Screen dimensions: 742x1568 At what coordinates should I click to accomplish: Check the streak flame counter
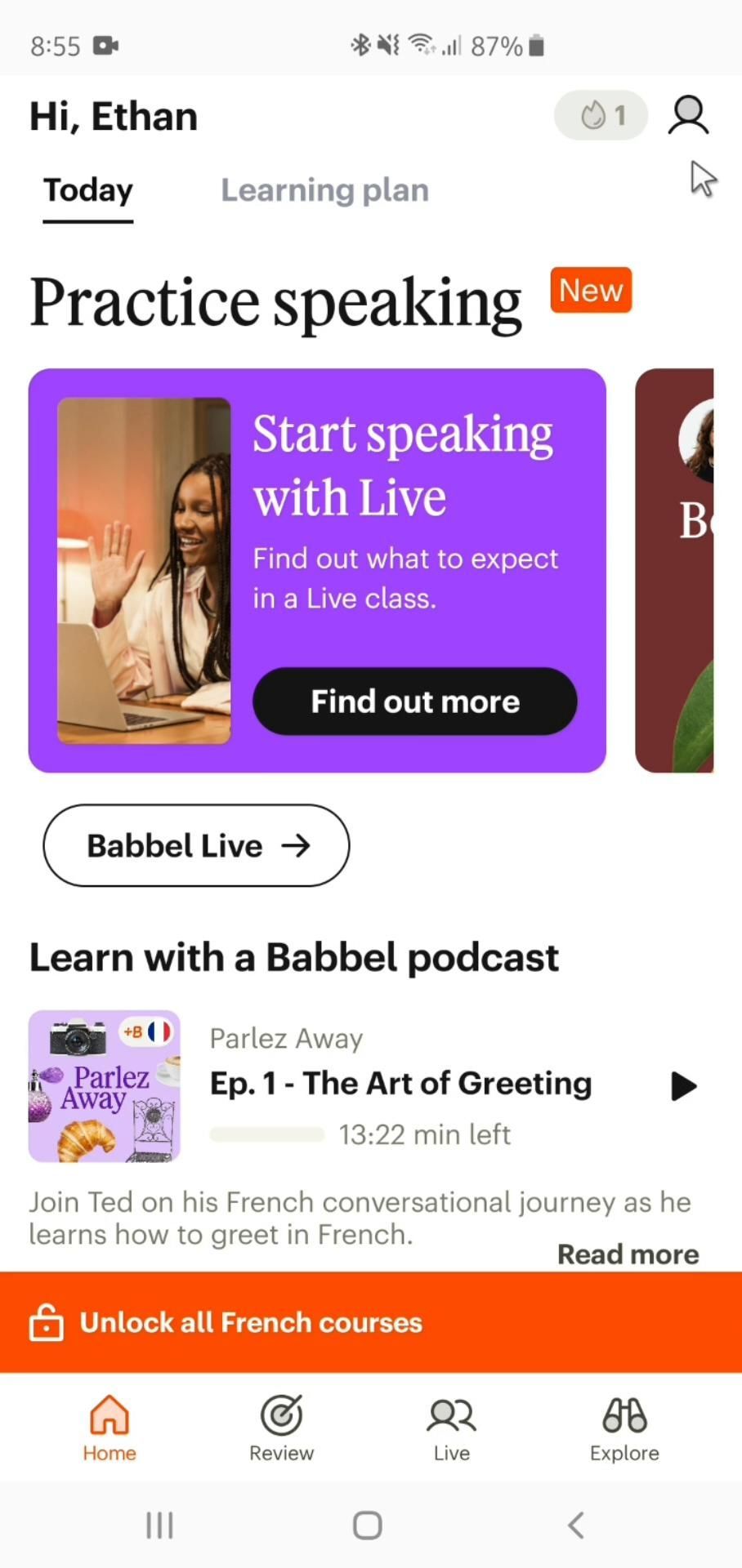[601, 115]
